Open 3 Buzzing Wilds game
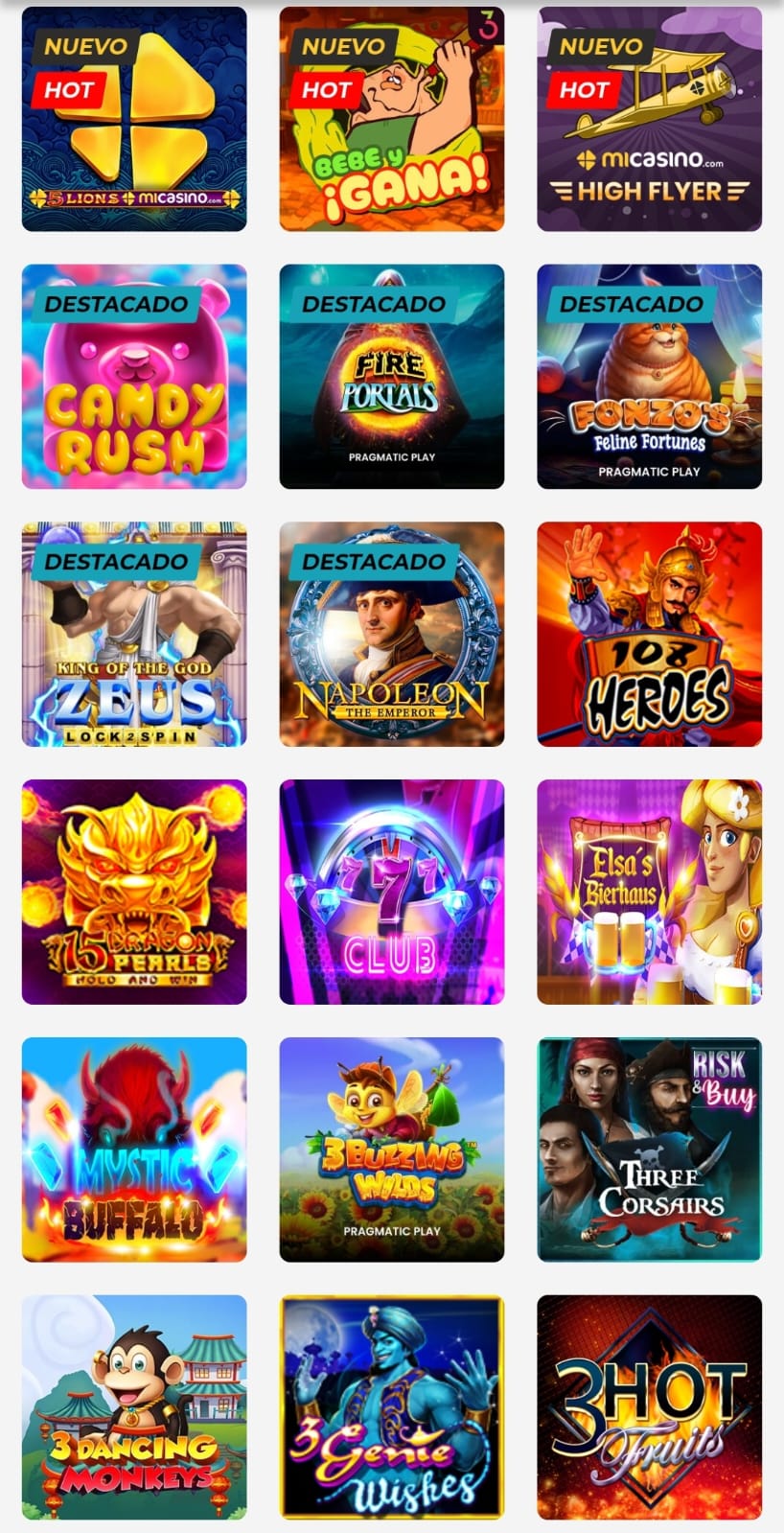The height and width of the screenshot is (1533, 784). (391, 1150)
